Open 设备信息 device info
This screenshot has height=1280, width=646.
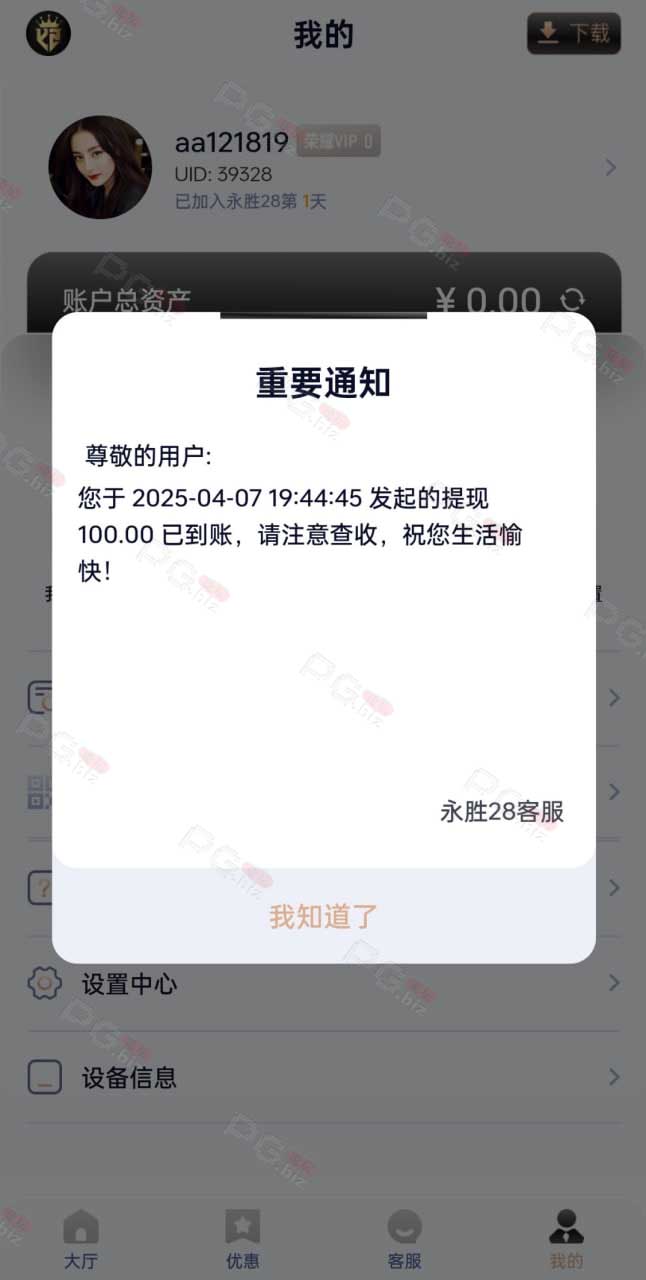[x=323, y=1077]
